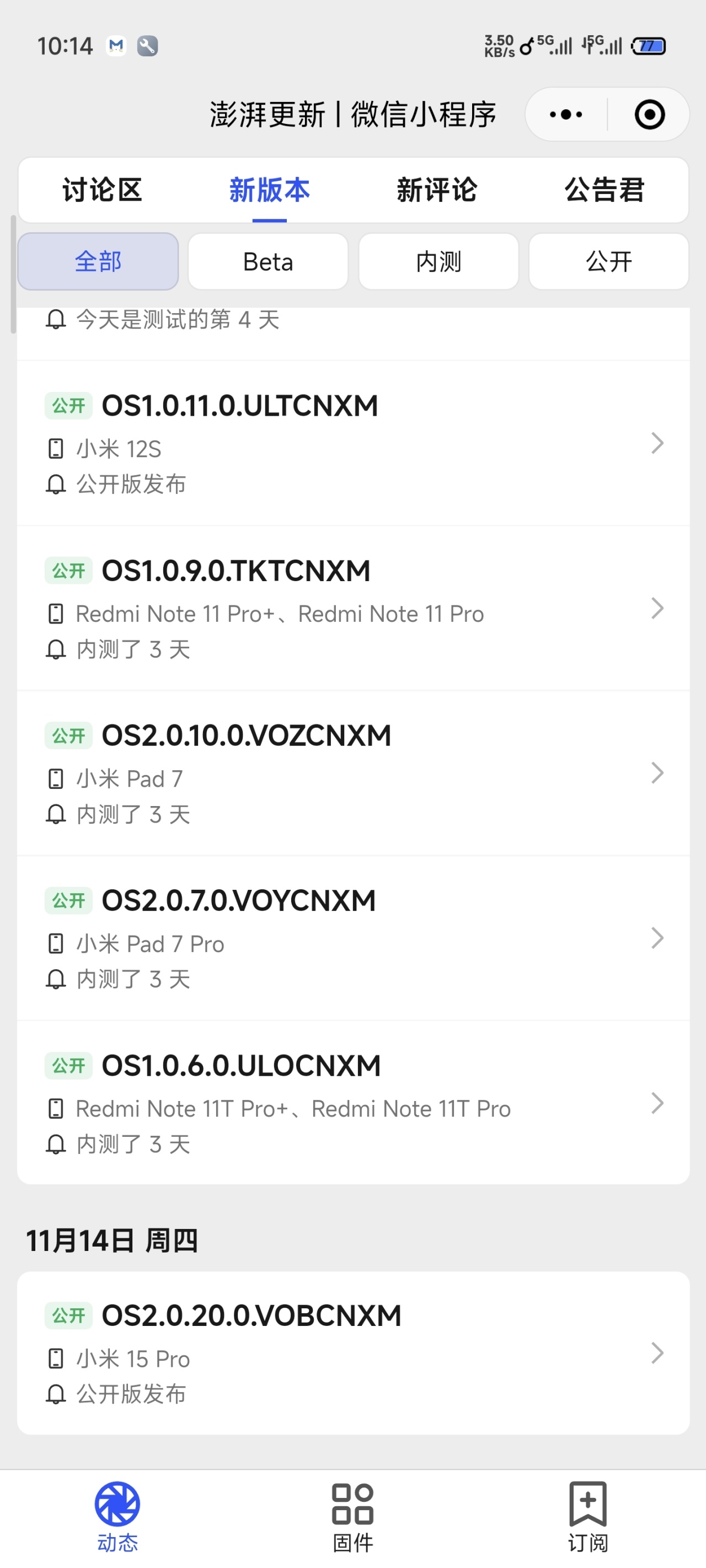706x1568 pixels.
Task: Filter versions by 内测
Action: 438,262
